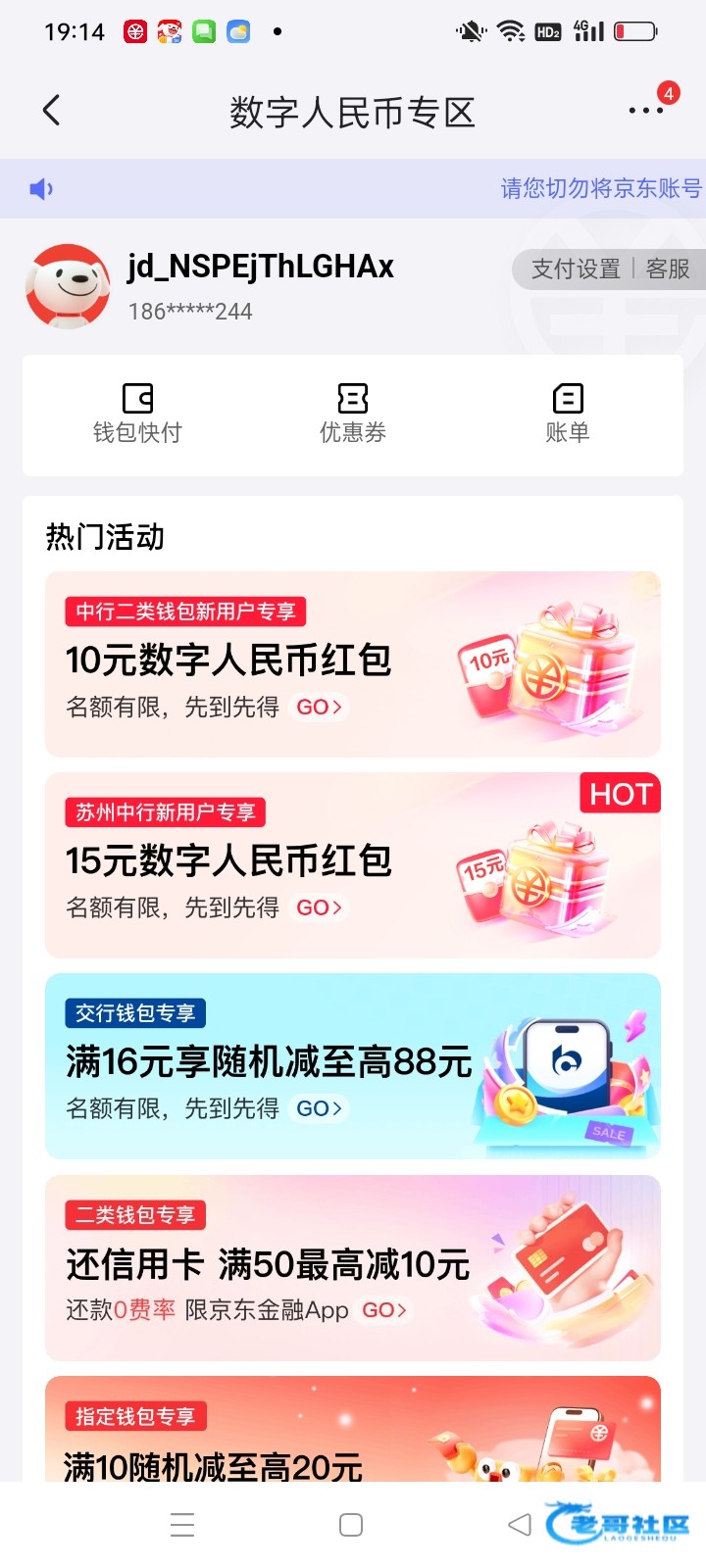This screenshot has height=1568, width=706.
Task: Open the 还信用卡 满50最高减10元 offer
Action: (x=353, y=1267)
